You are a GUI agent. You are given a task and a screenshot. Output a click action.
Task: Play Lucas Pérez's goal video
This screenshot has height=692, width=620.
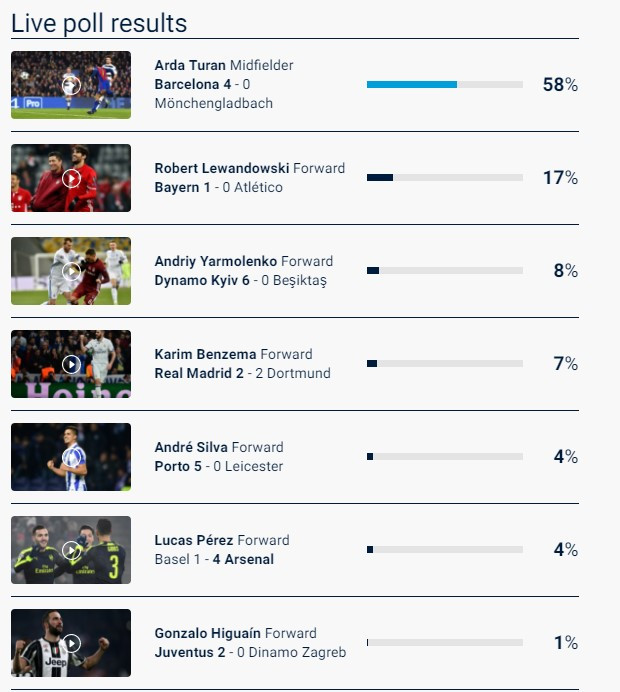(71, 550)
